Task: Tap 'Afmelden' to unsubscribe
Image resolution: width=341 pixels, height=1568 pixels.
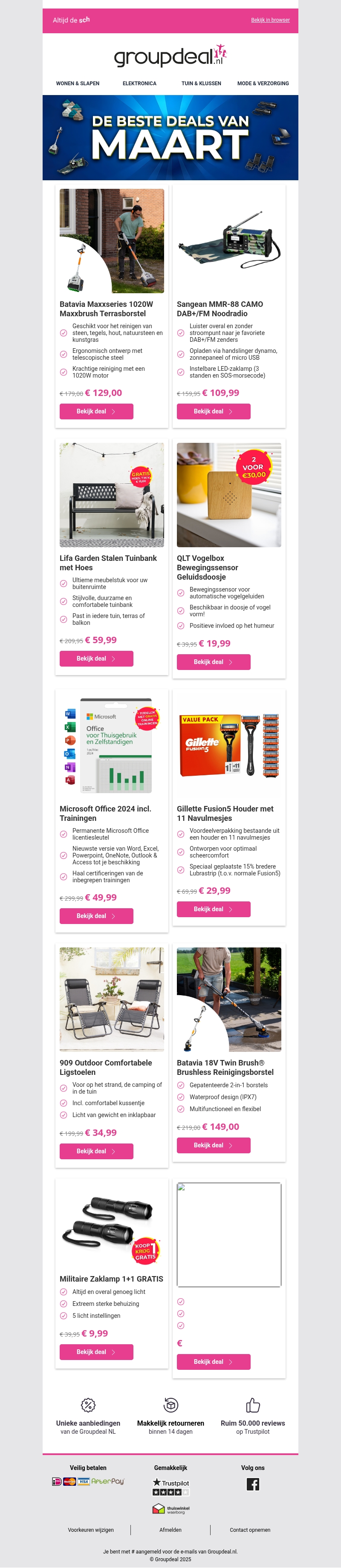Action: pyautogui.click(x=170, y=1530)
